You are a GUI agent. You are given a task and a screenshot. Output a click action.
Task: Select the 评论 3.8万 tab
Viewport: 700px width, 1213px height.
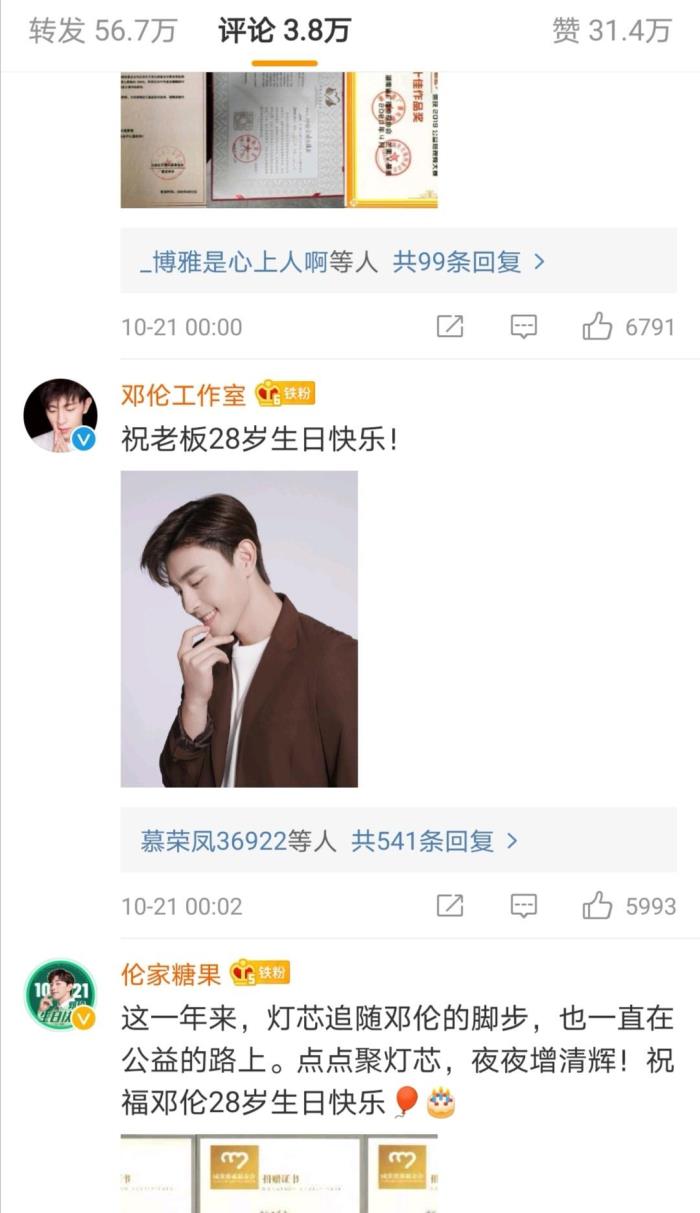pos(284,32)
